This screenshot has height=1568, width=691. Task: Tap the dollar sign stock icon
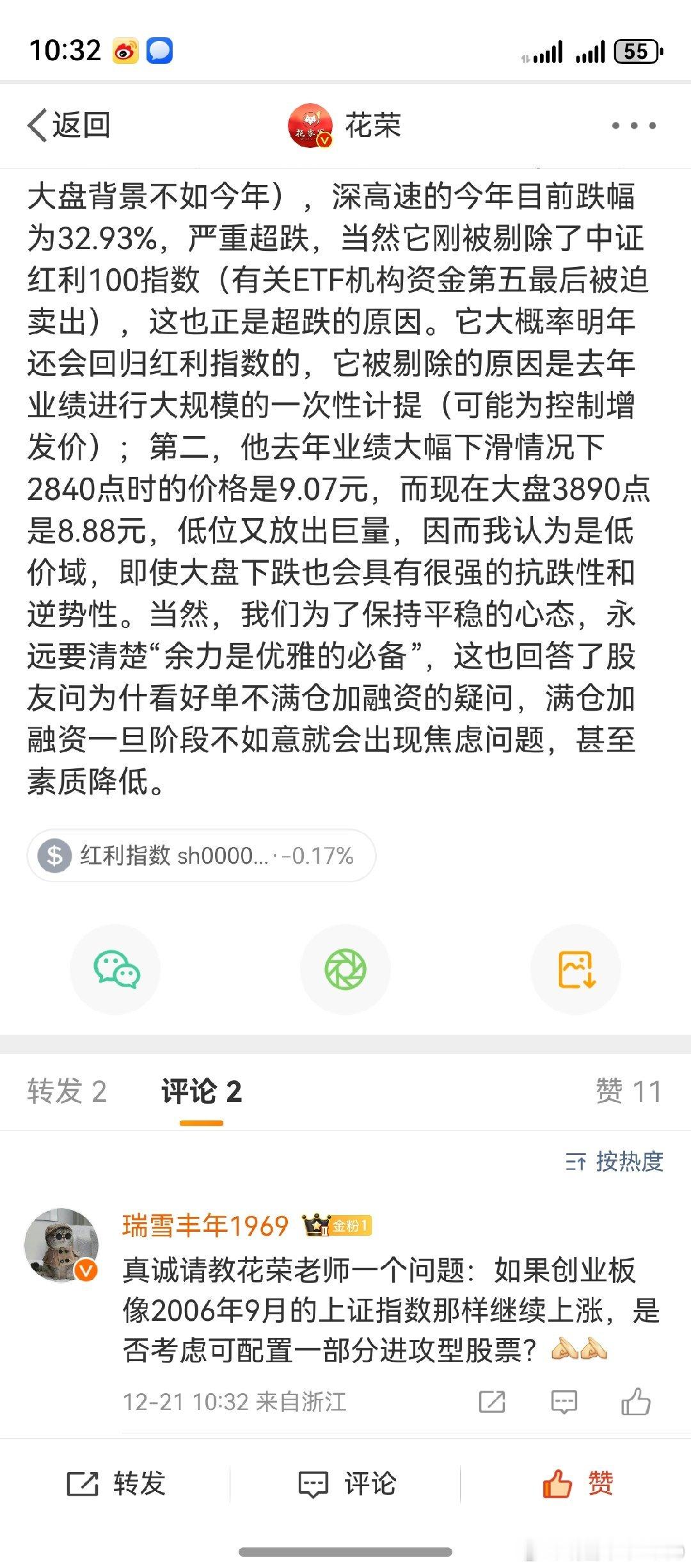coord(58,855)
